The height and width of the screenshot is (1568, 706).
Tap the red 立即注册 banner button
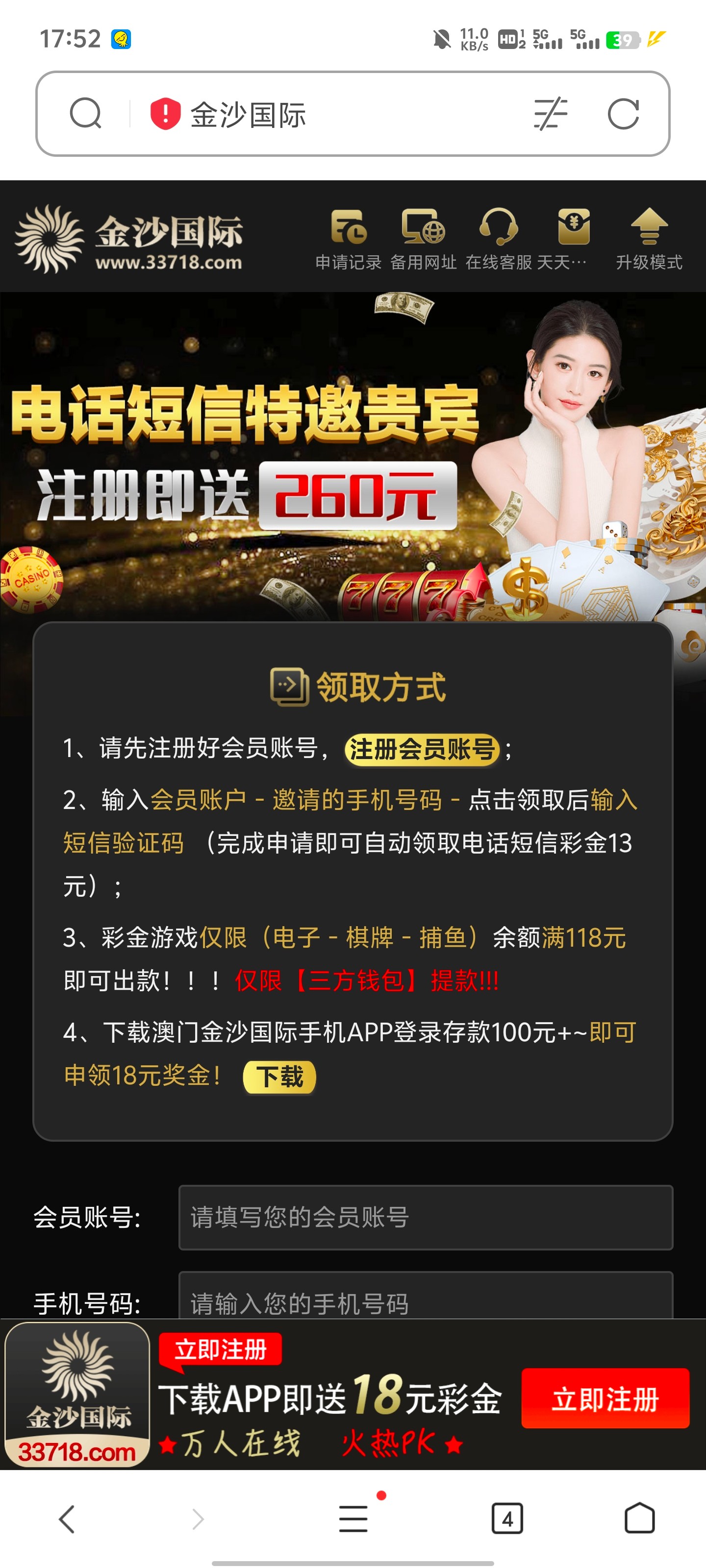pos(605,1399)
